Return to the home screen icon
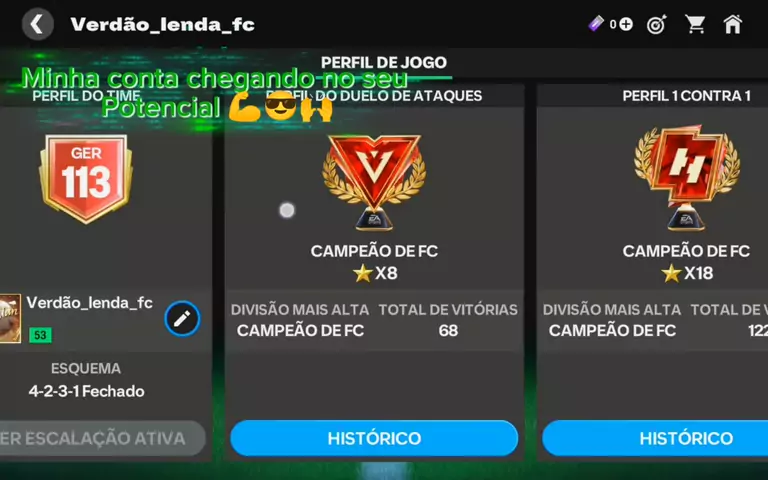The height and width of the screenshot is (480, 768). (733, 24)
